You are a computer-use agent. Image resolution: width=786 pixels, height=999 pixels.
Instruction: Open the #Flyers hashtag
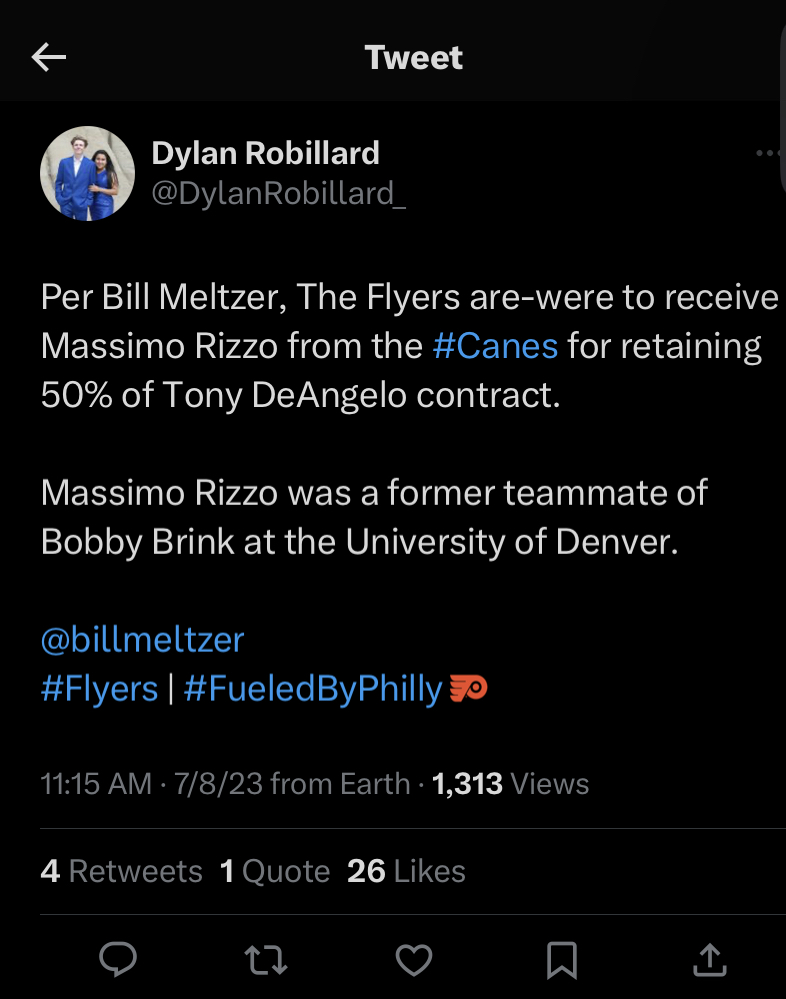click(x=99, y=689)
